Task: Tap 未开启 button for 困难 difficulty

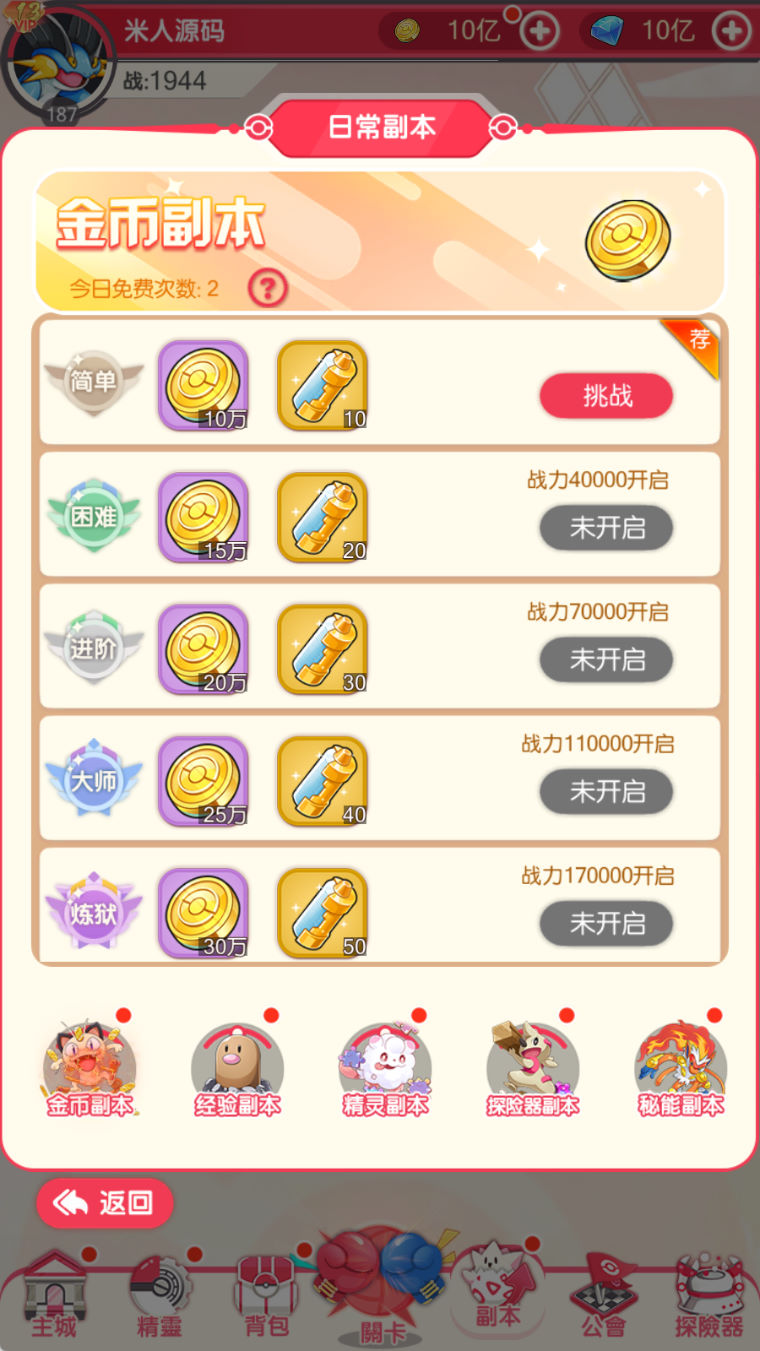Action: click(606, 528)
